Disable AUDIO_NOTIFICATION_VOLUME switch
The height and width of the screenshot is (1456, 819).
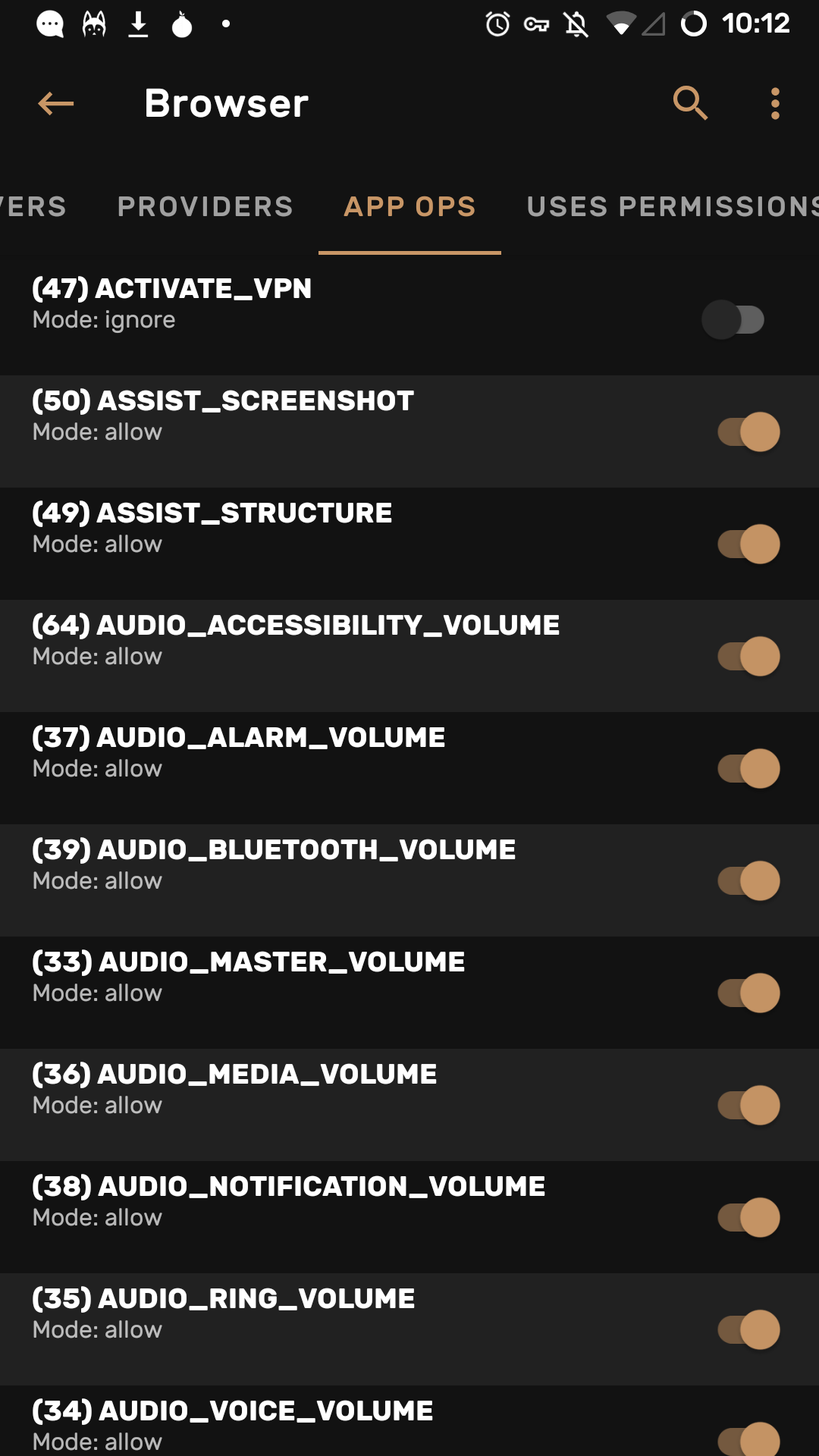[748, 1217]
